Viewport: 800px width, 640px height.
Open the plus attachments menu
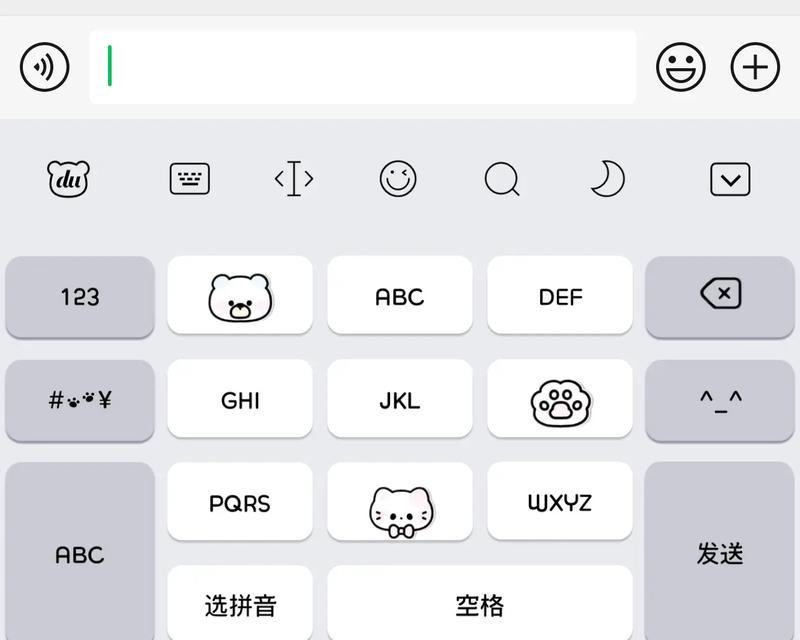pos(755,67)
